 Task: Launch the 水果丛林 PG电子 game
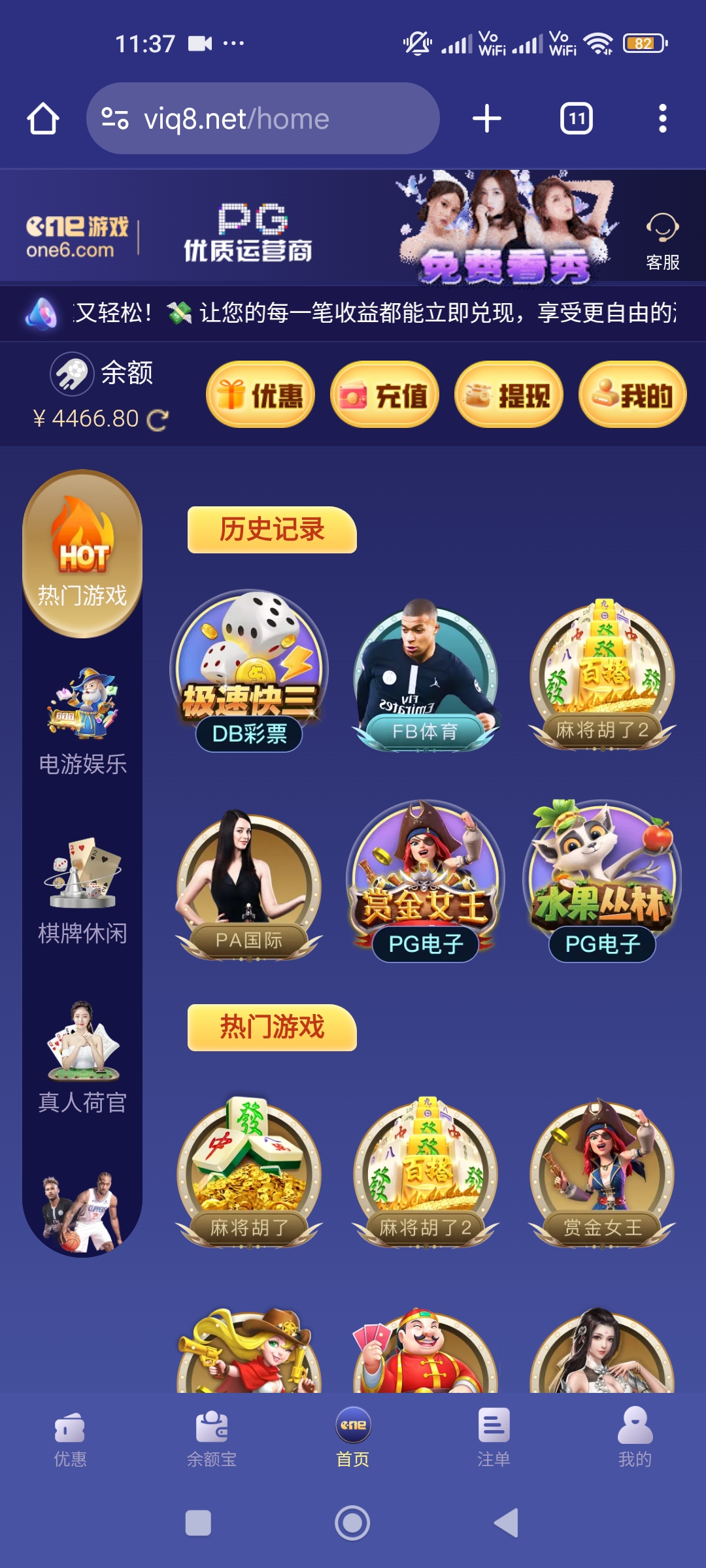pyautogui.click(x=602, y=882)
